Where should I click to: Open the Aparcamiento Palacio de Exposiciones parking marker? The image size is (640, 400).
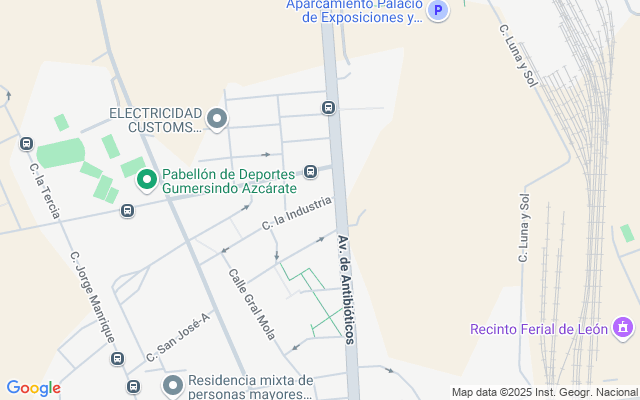click(x=437, y=11)
